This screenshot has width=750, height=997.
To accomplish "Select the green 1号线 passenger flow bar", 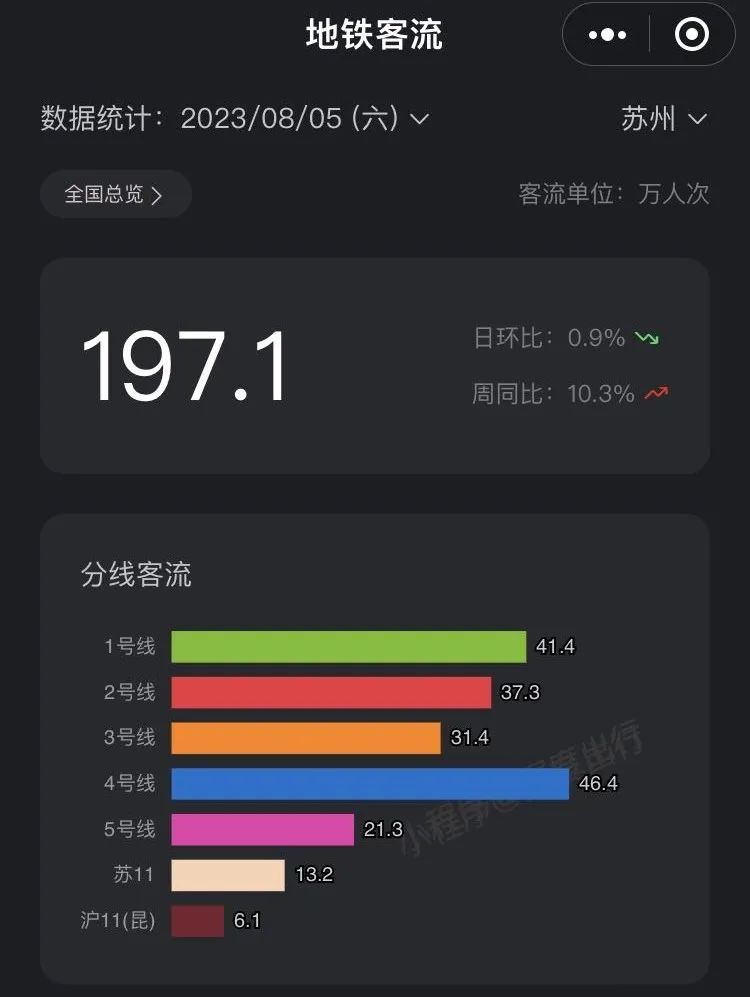I will coord(348,646).
